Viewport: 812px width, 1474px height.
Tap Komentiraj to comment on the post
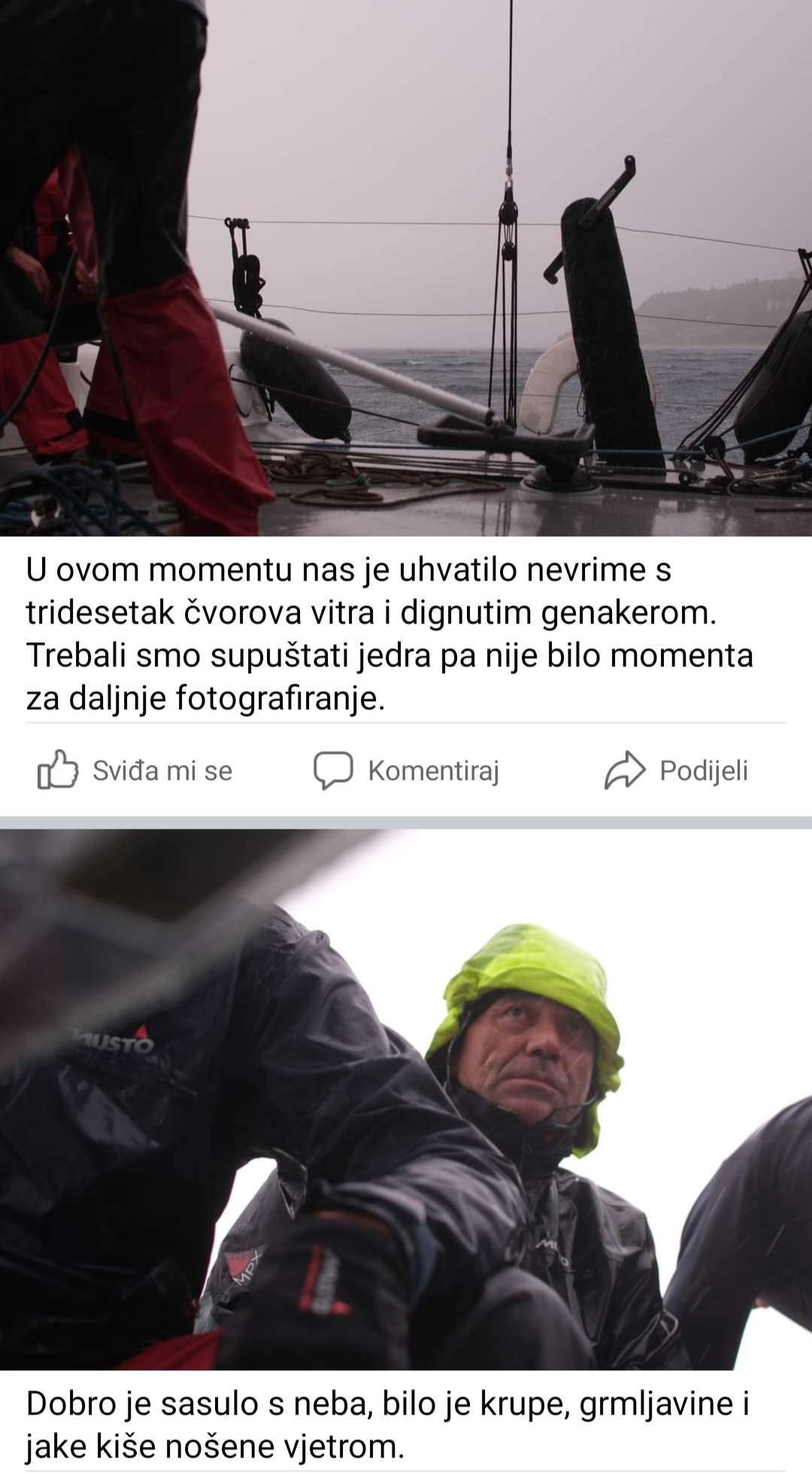(x=407, y=771)
